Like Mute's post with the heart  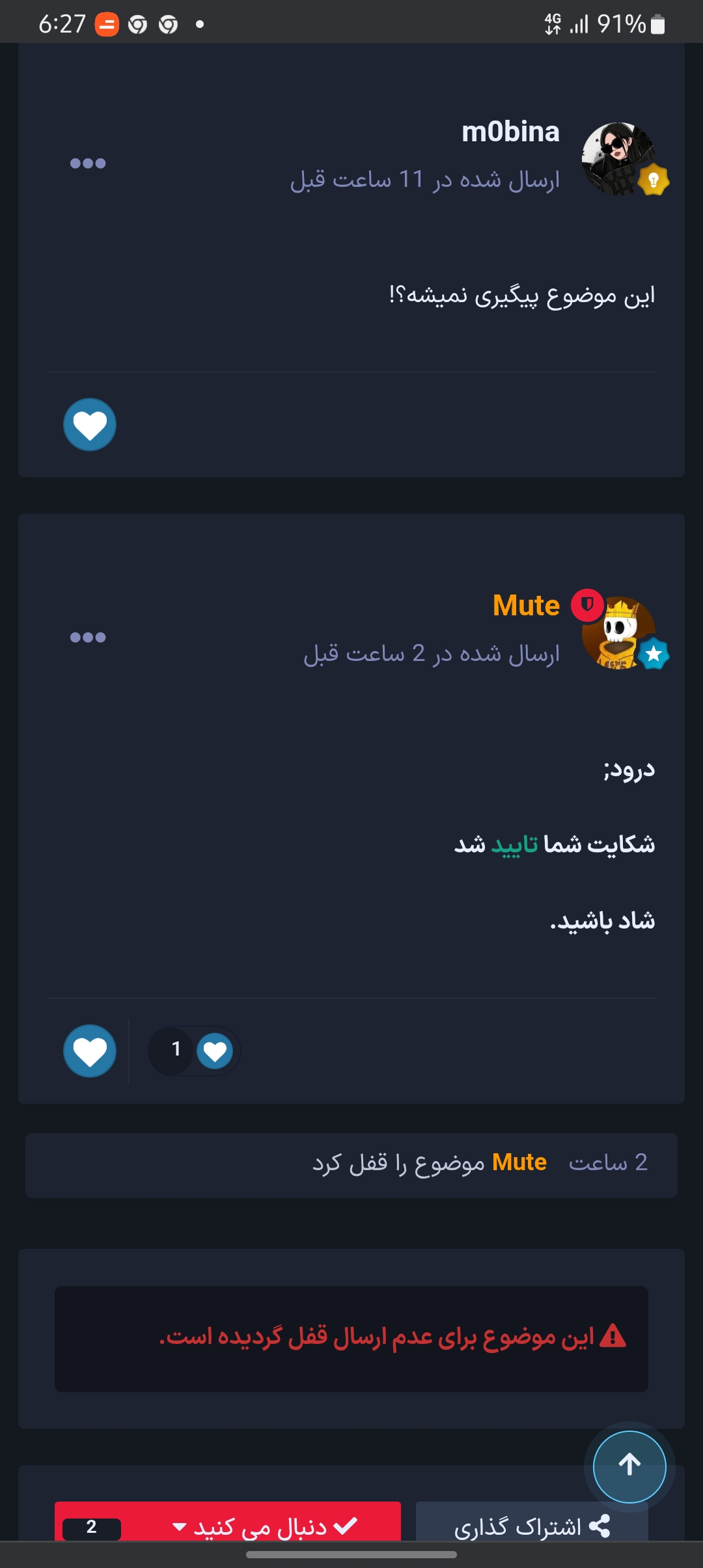[90, 1051]
